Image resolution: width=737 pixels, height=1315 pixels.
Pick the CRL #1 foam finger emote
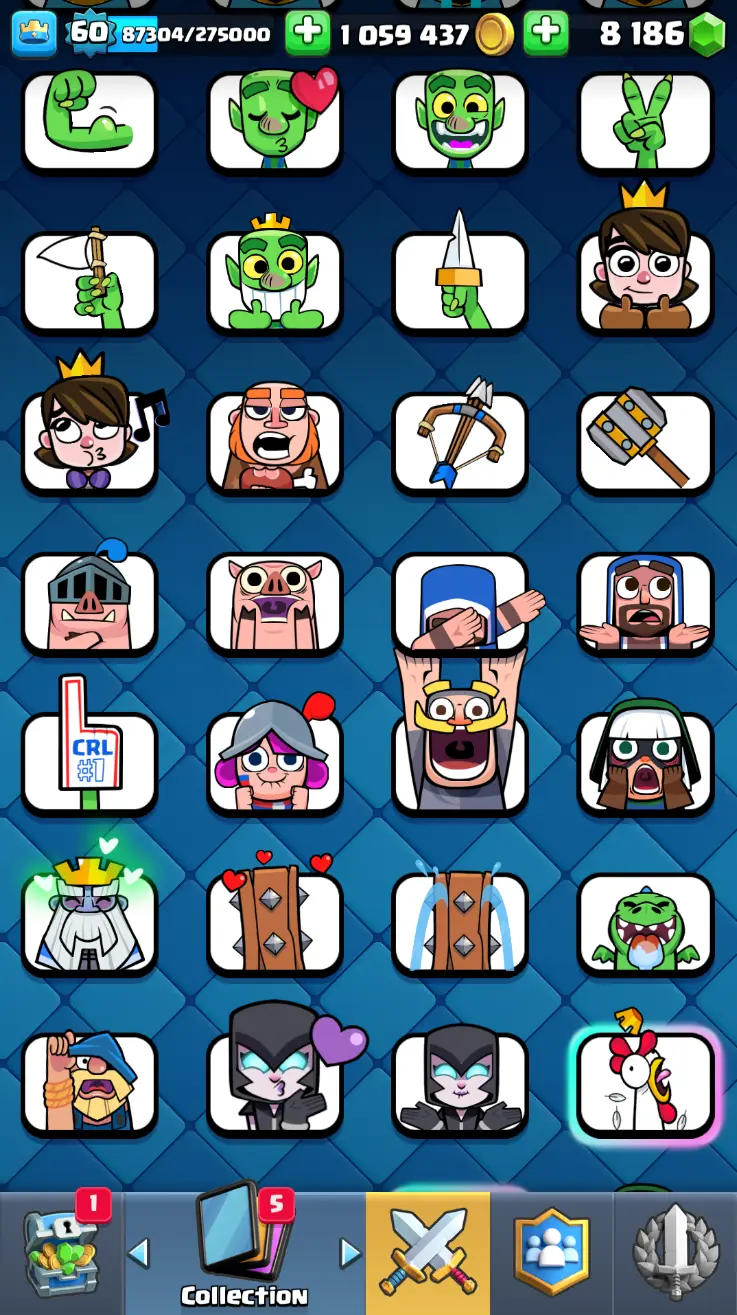pyautogui.click(x=90, y=760)
